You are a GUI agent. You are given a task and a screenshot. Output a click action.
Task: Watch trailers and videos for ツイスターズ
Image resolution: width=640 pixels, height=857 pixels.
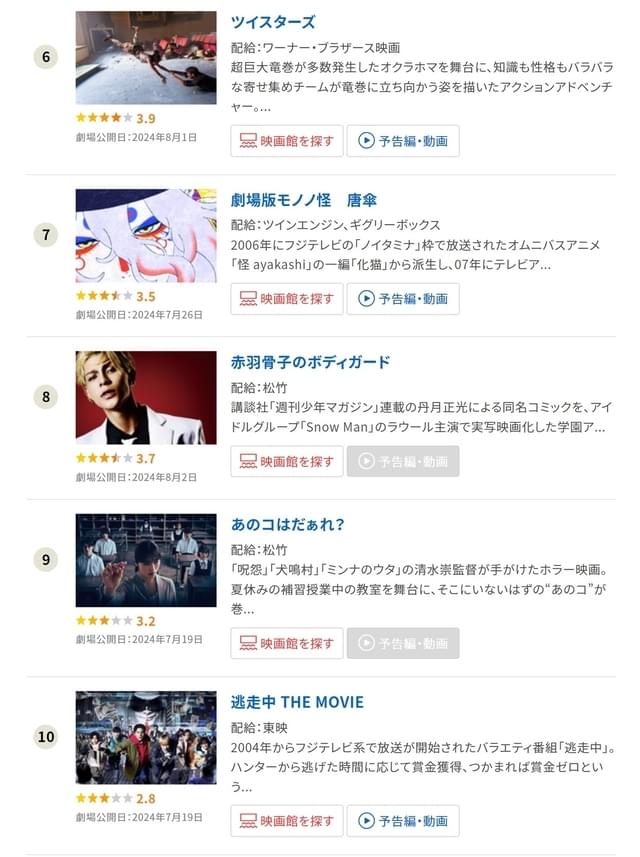[403, 141]
